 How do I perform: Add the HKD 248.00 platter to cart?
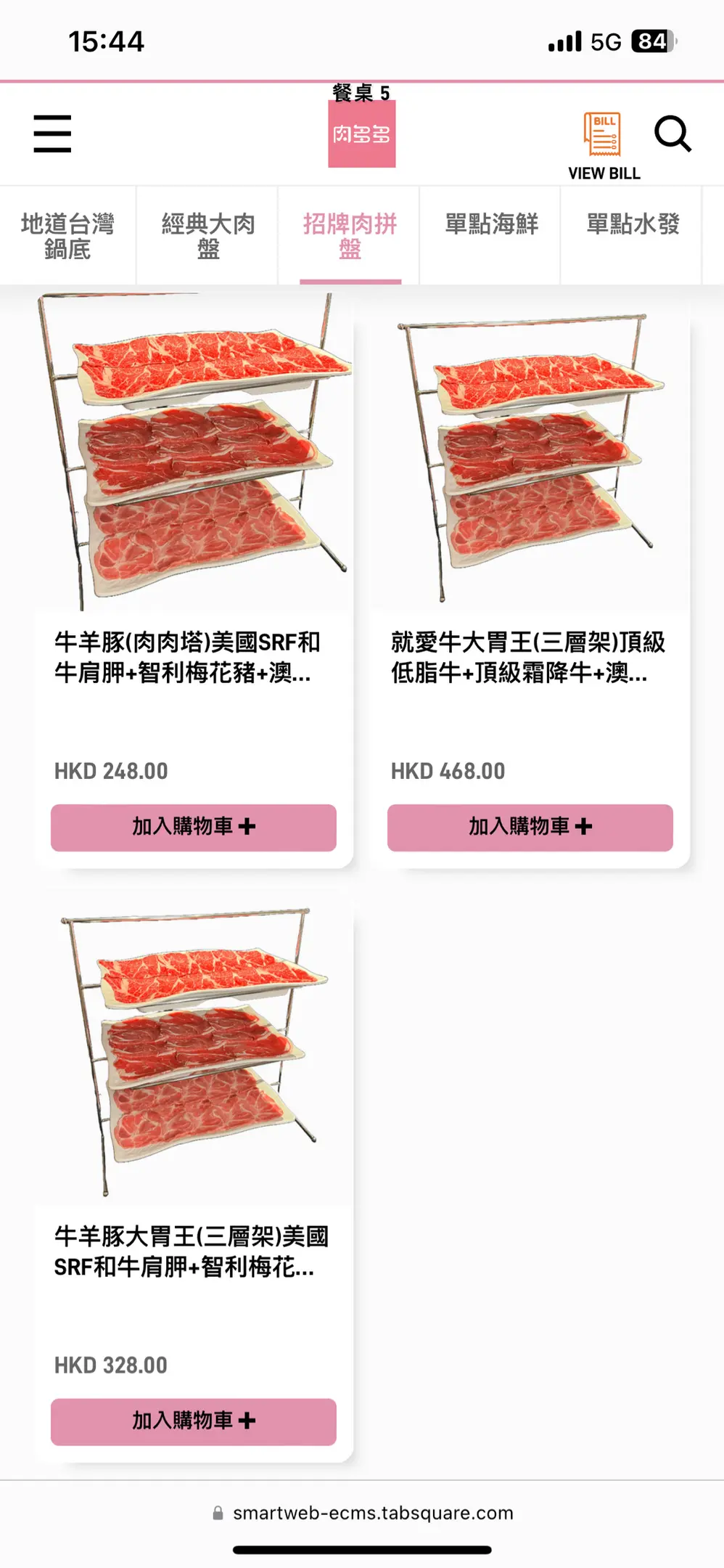pyautogui.click(x=194, y=827)
